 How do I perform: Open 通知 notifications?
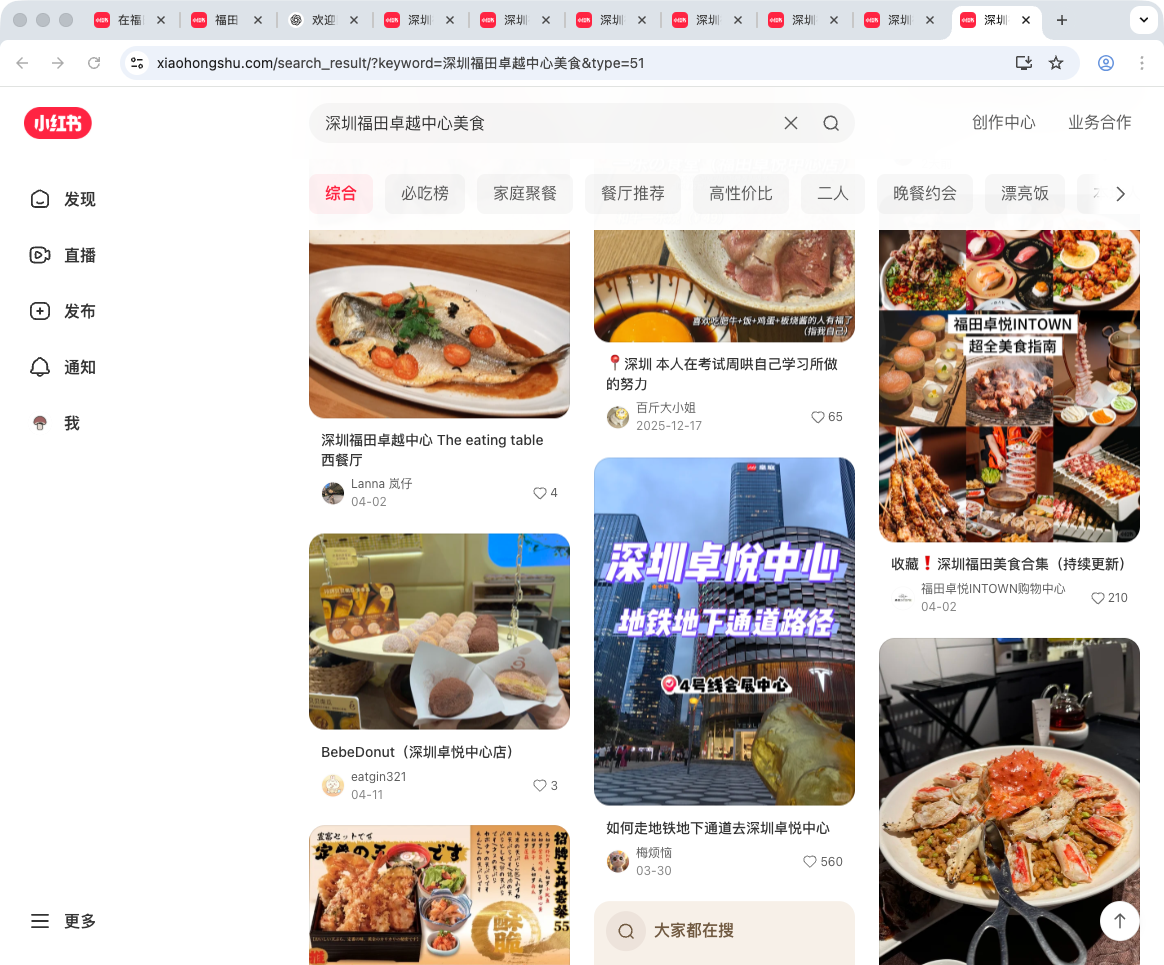(64, 367)
